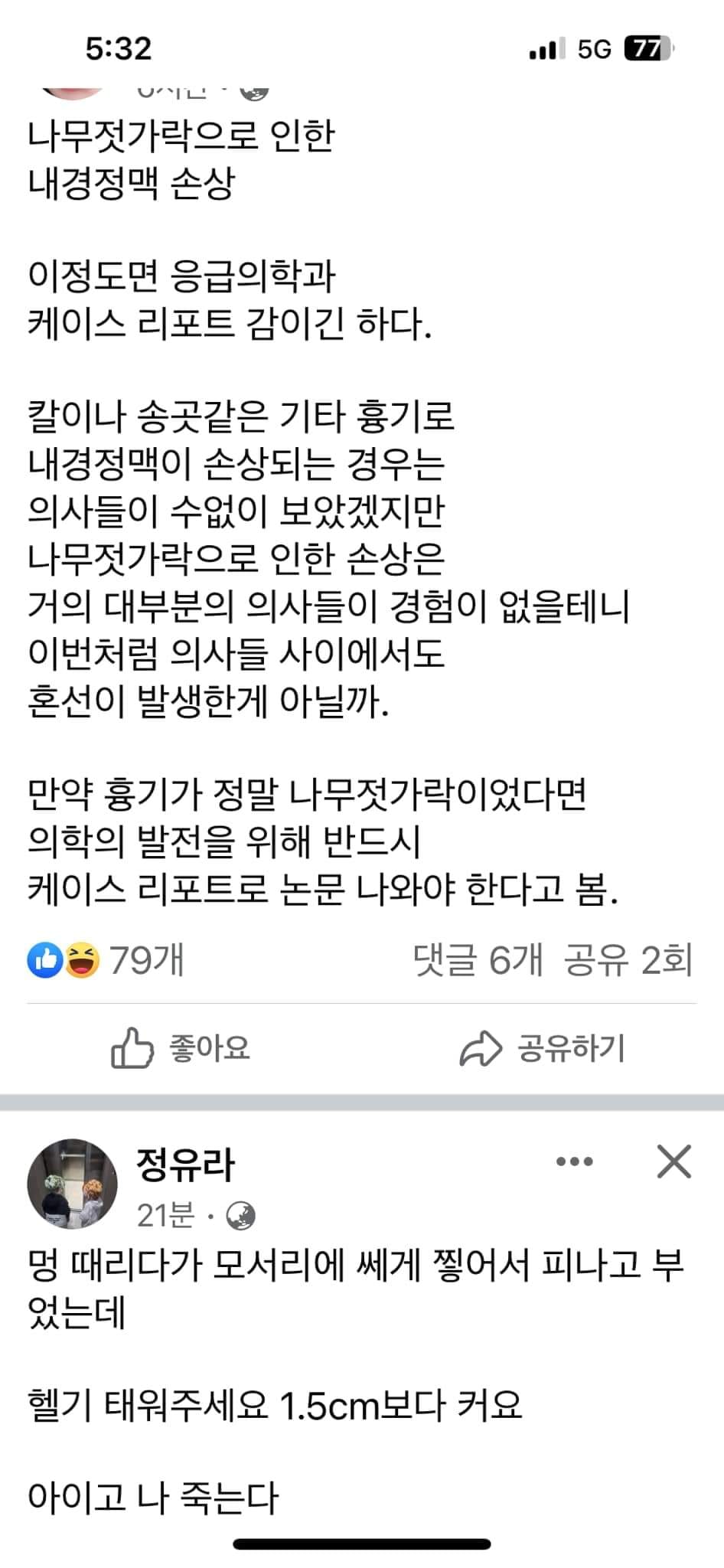Viewport: 724px width, 1568px height.
Task: Open the 79 reactions list
Action: click(x=106, y=960)
